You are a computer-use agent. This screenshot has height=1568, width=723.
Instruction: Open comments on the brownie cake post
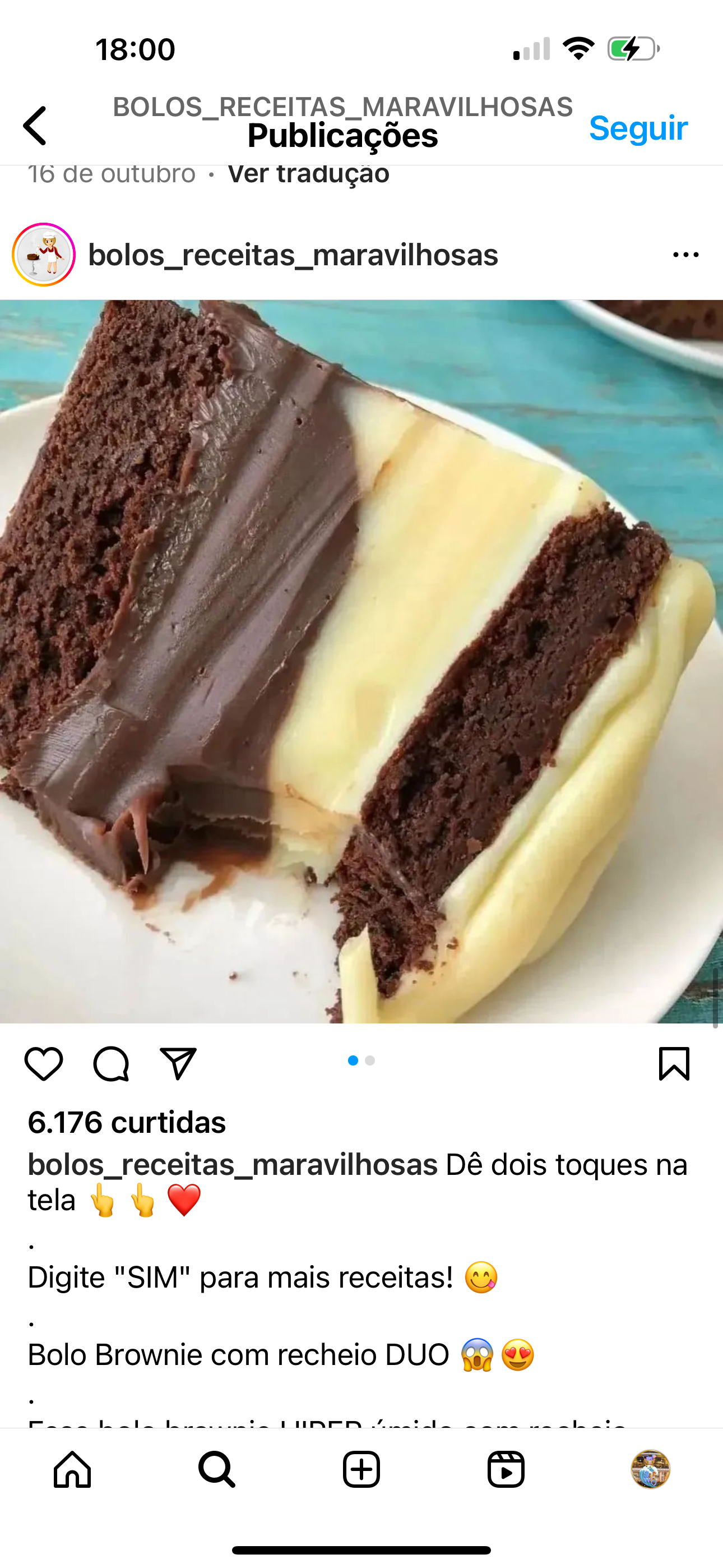click(x=111, y=1064)
